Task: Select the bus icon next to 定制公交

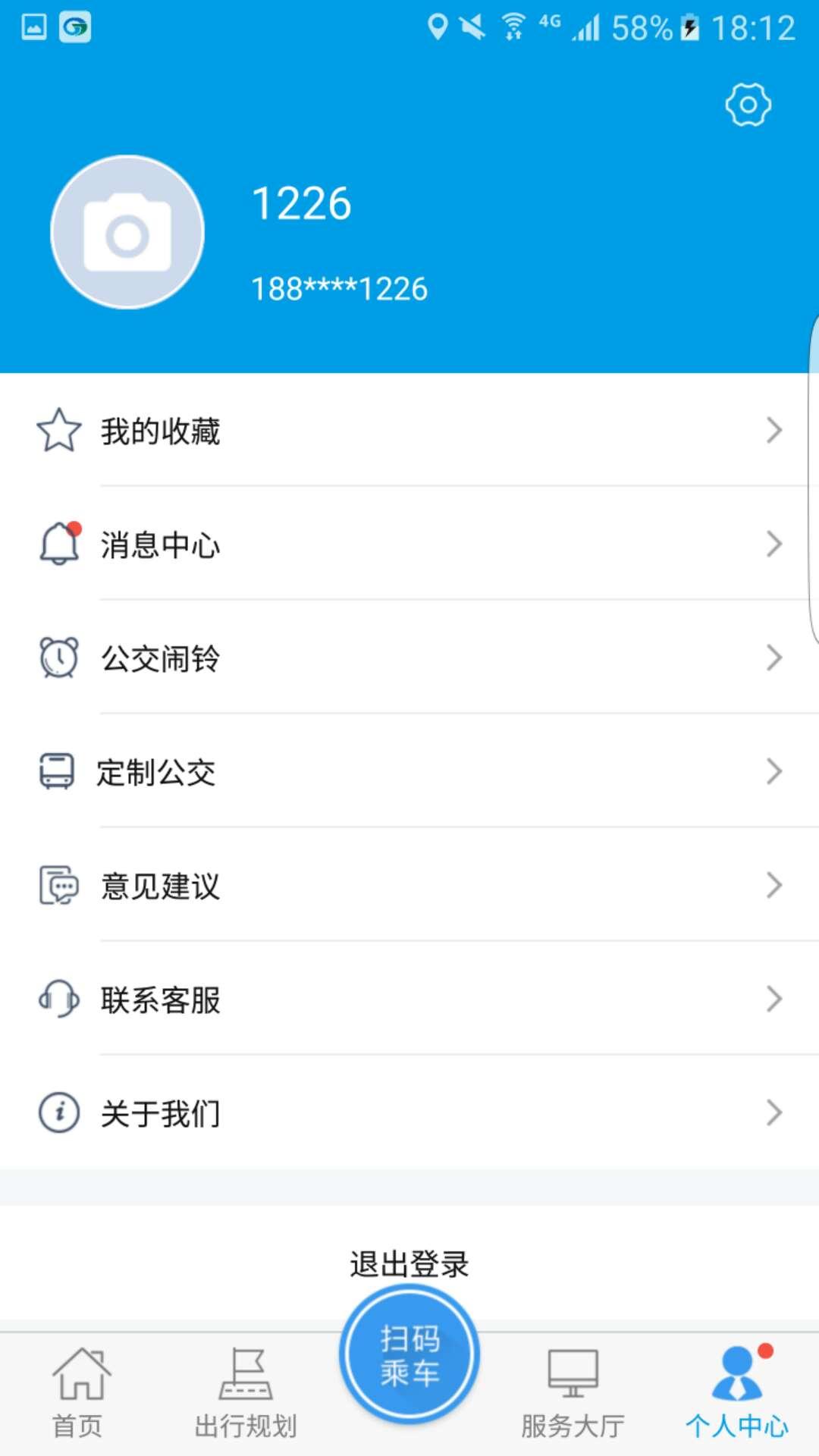Action: (x=56, y=772)
